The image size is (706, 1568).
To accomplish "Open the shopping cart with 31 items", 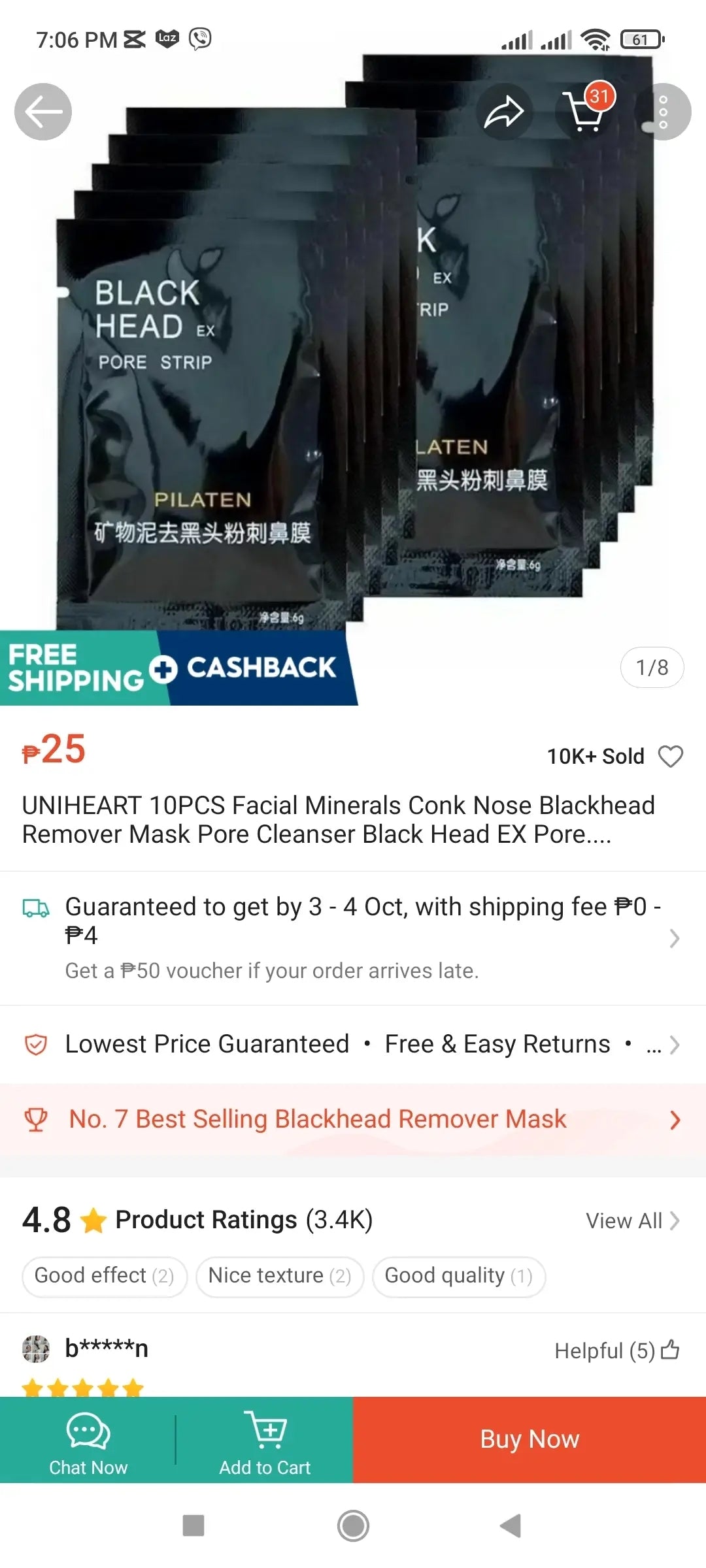I will [x=584, y=112].
